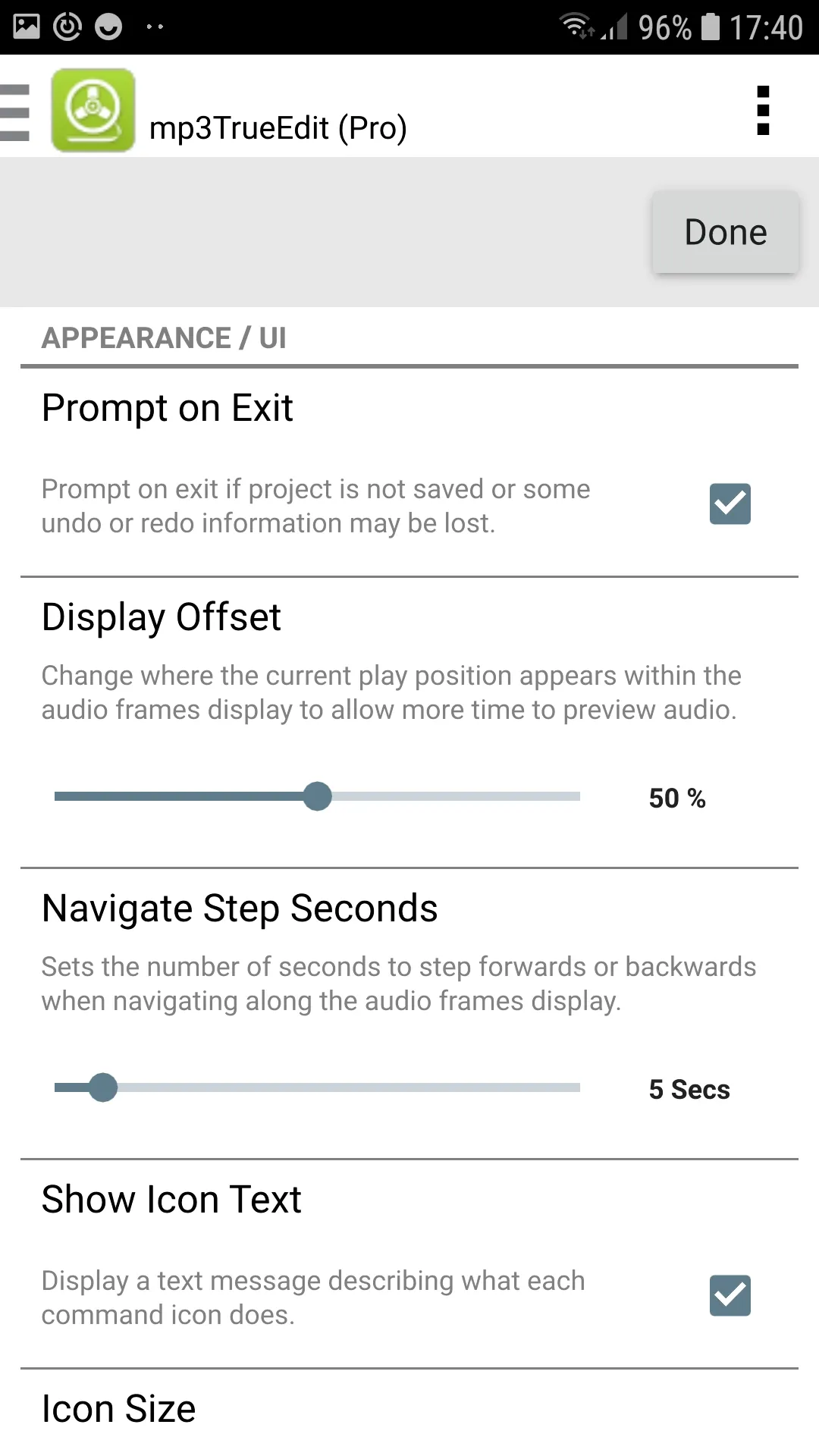Open the three-dot overflow menu
819x1456 pixels.
coord(763,111)
